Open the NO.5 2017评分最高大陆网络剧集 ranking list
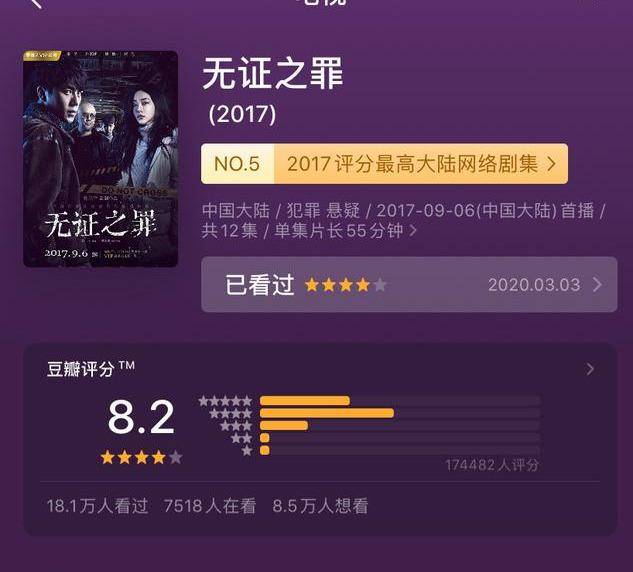633x572 pixels. pos(384,164)
